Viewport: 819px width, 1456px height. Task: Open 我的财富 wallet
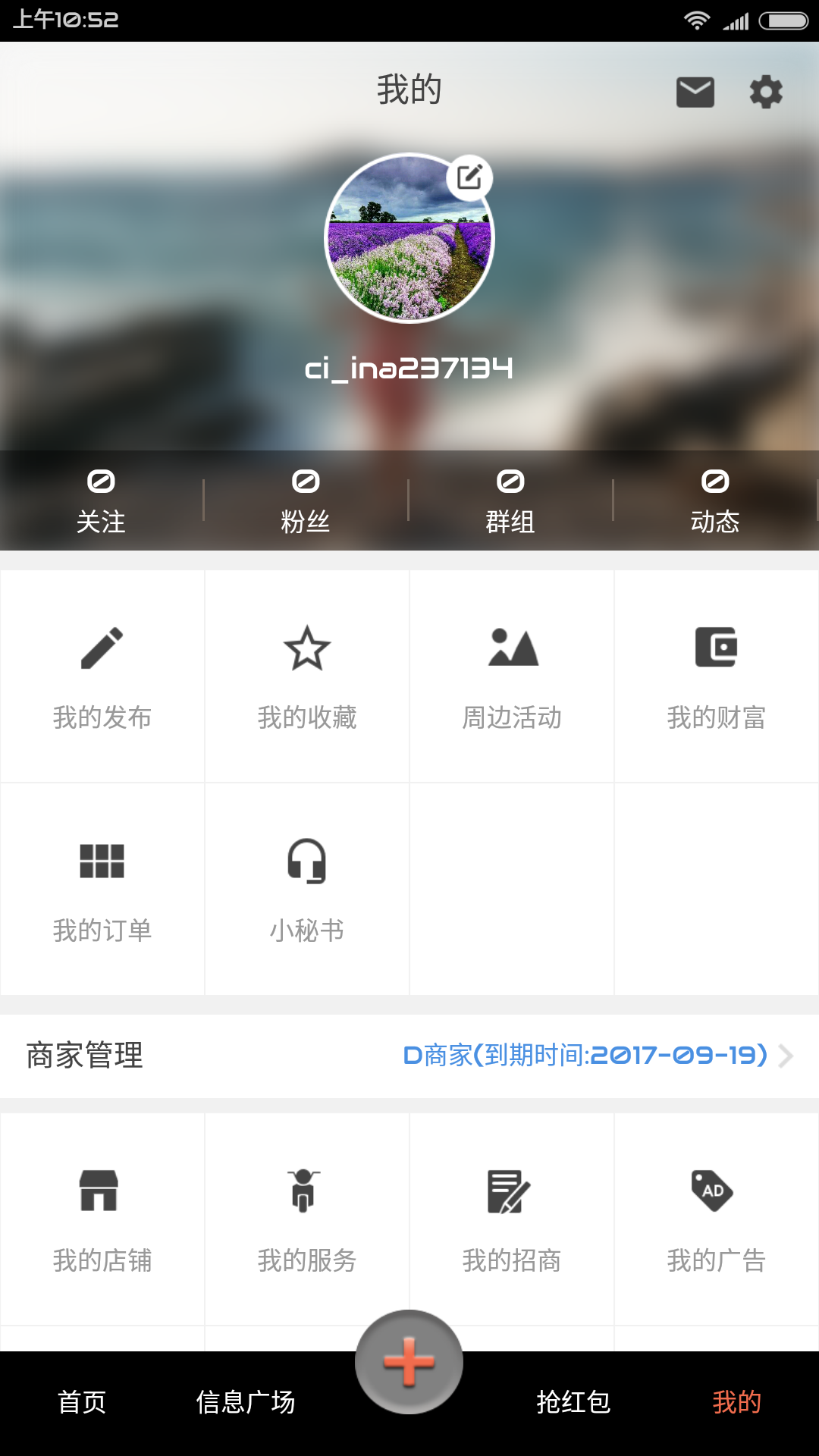click(717, 676)
